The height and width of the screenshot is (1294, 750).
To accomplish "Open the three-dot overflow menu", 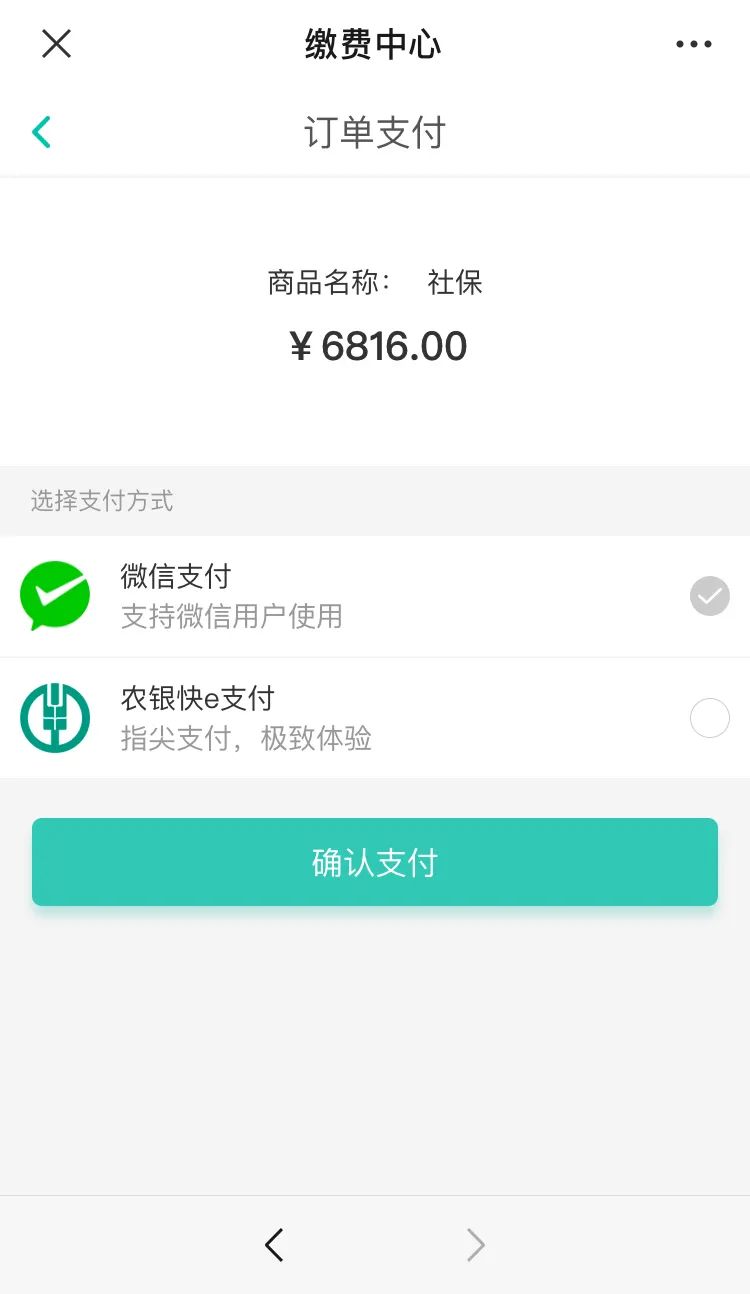I will click(694, 44).
